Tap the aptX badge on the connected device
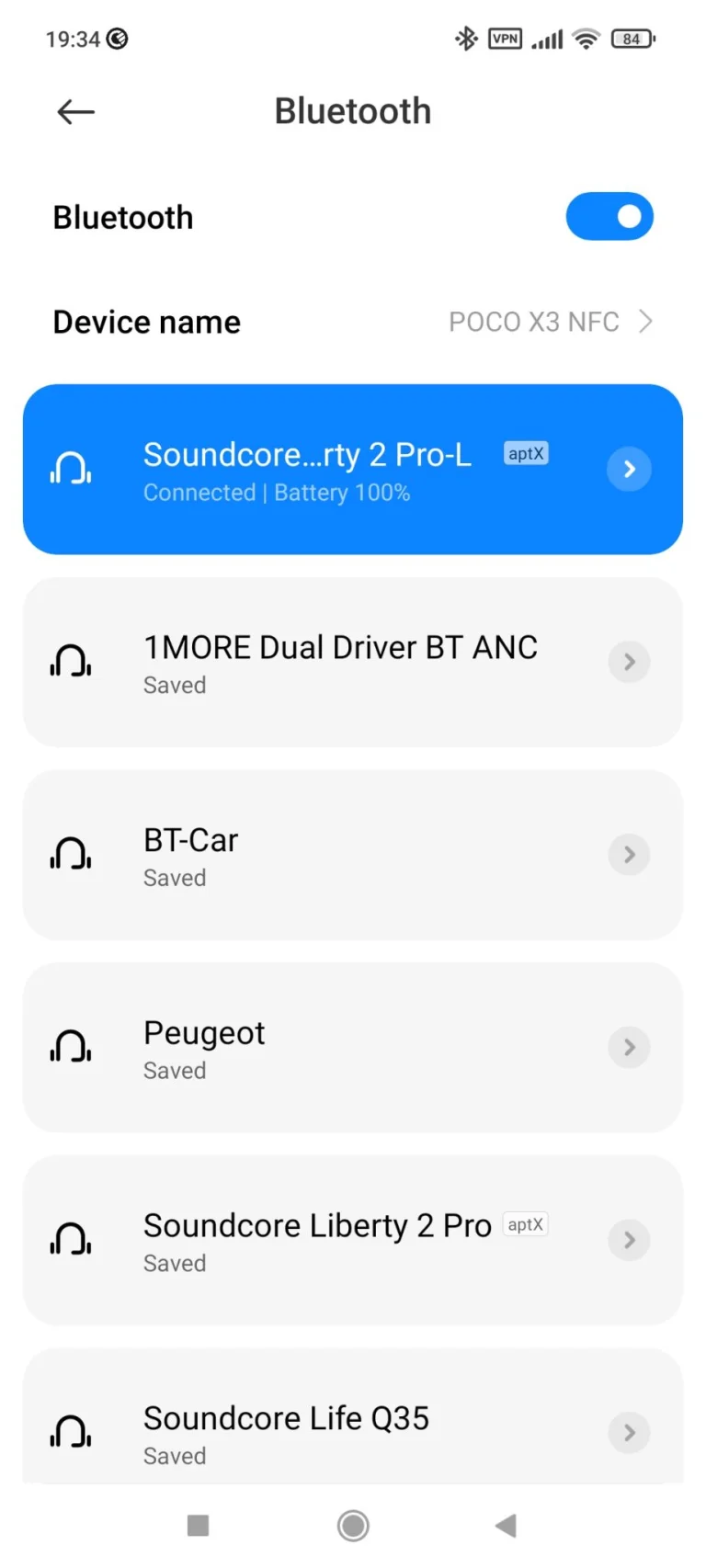706x1568 pixels. pyautogui.click(x=525, y=453)
